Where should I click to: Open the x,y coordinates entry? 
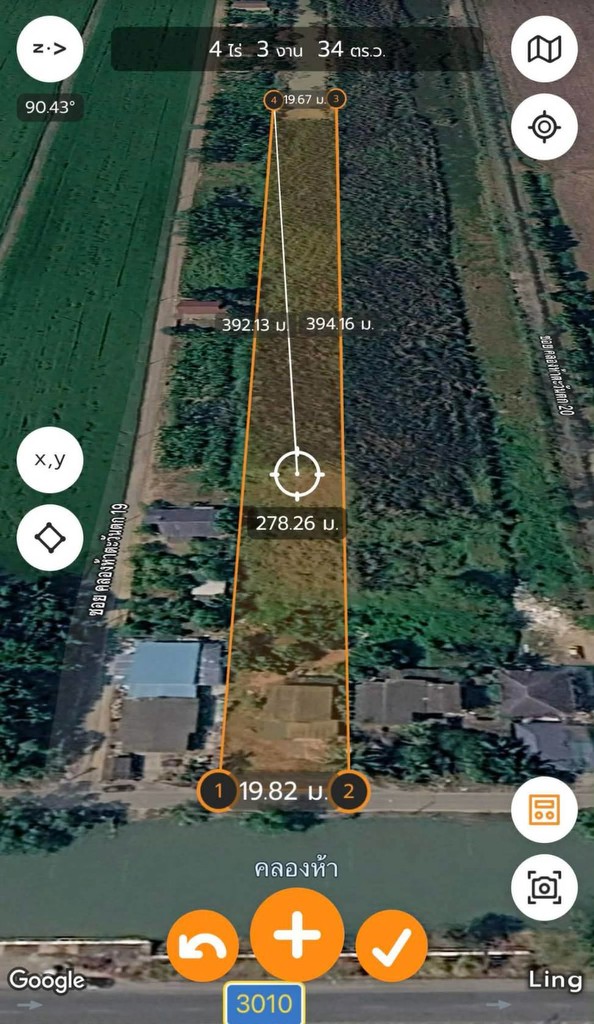pyautogui.click(x=50, y=460)
